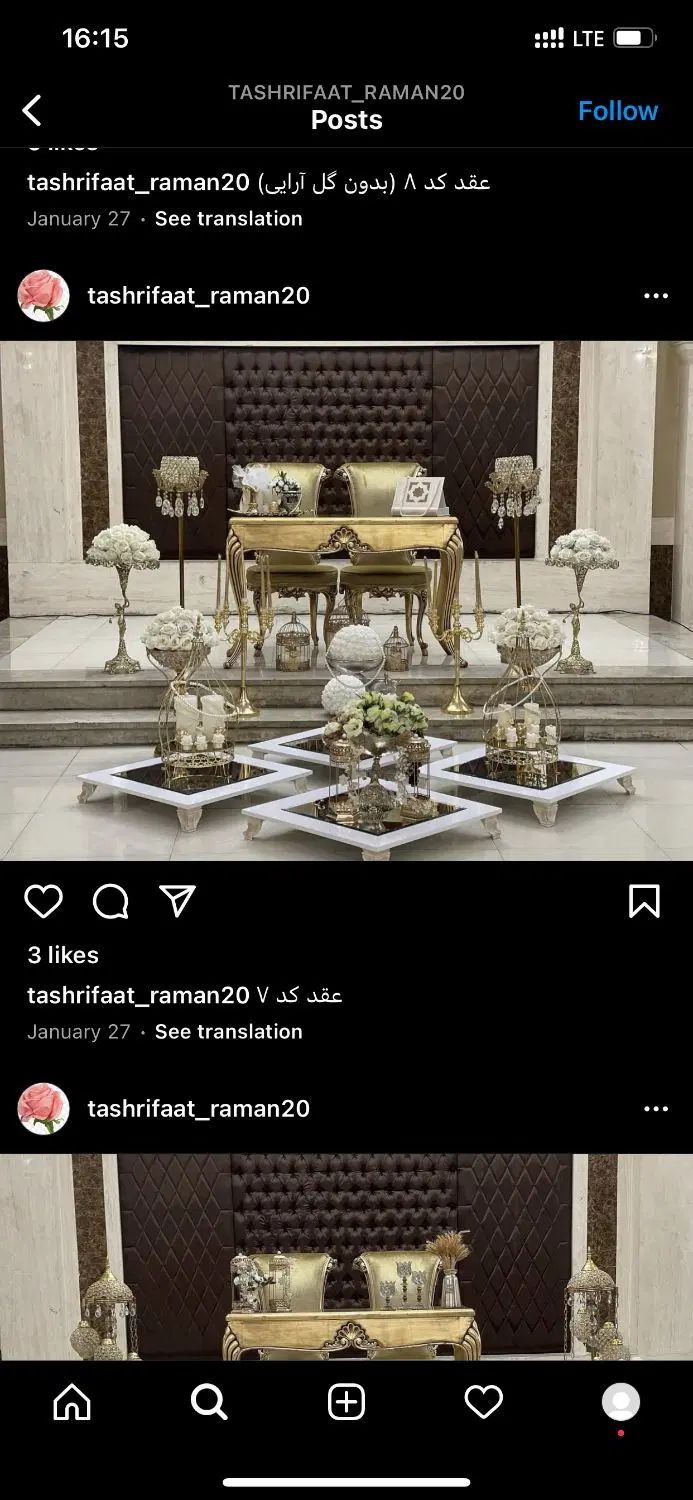
Task: Switch to the Search tab
Action: (x=209, y=1402)
